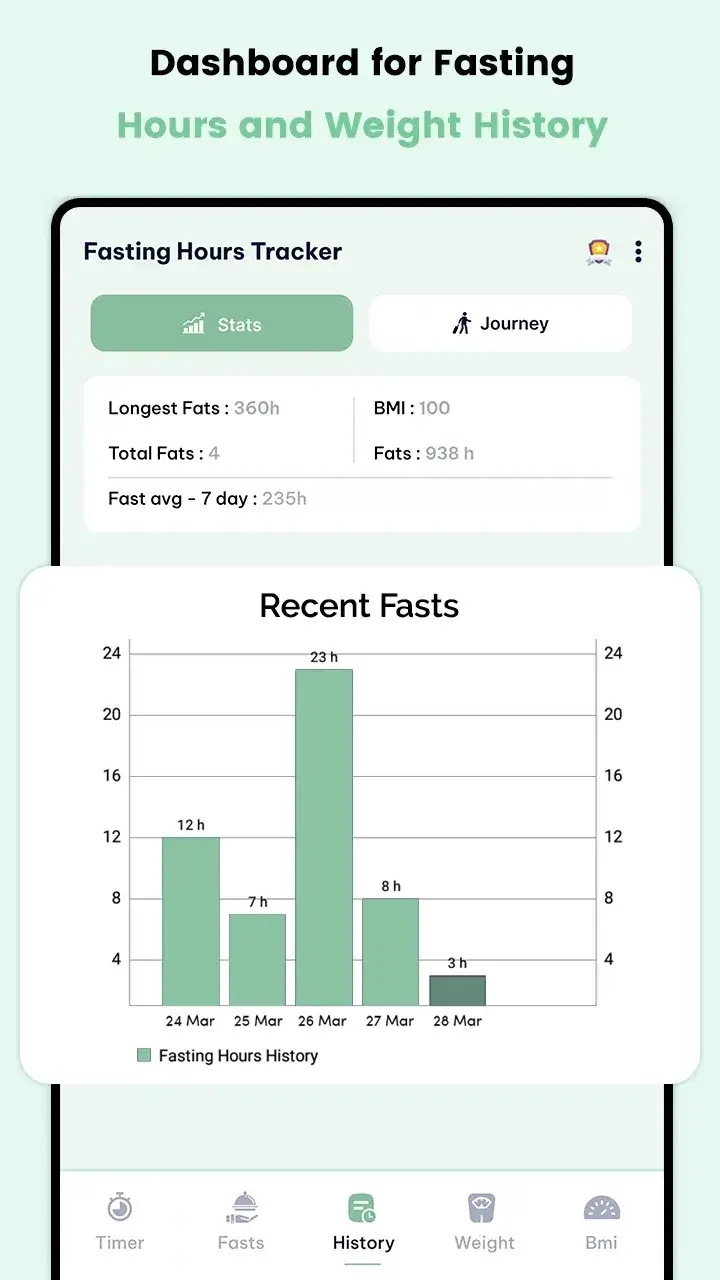720x1280 pixels.
Task: Click the Longest Fats 360h stat
Action: coord(193,408)
